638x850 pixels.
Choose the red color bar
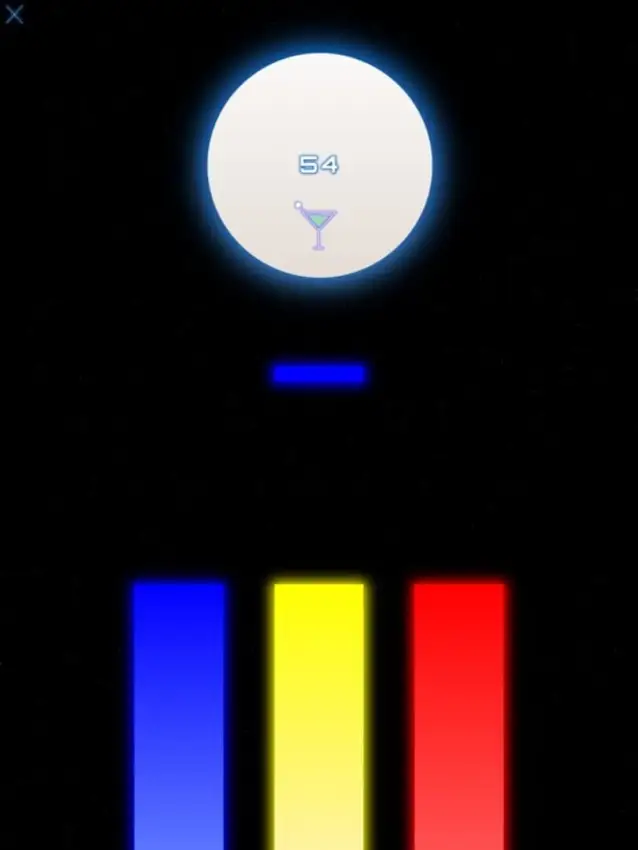459,715
